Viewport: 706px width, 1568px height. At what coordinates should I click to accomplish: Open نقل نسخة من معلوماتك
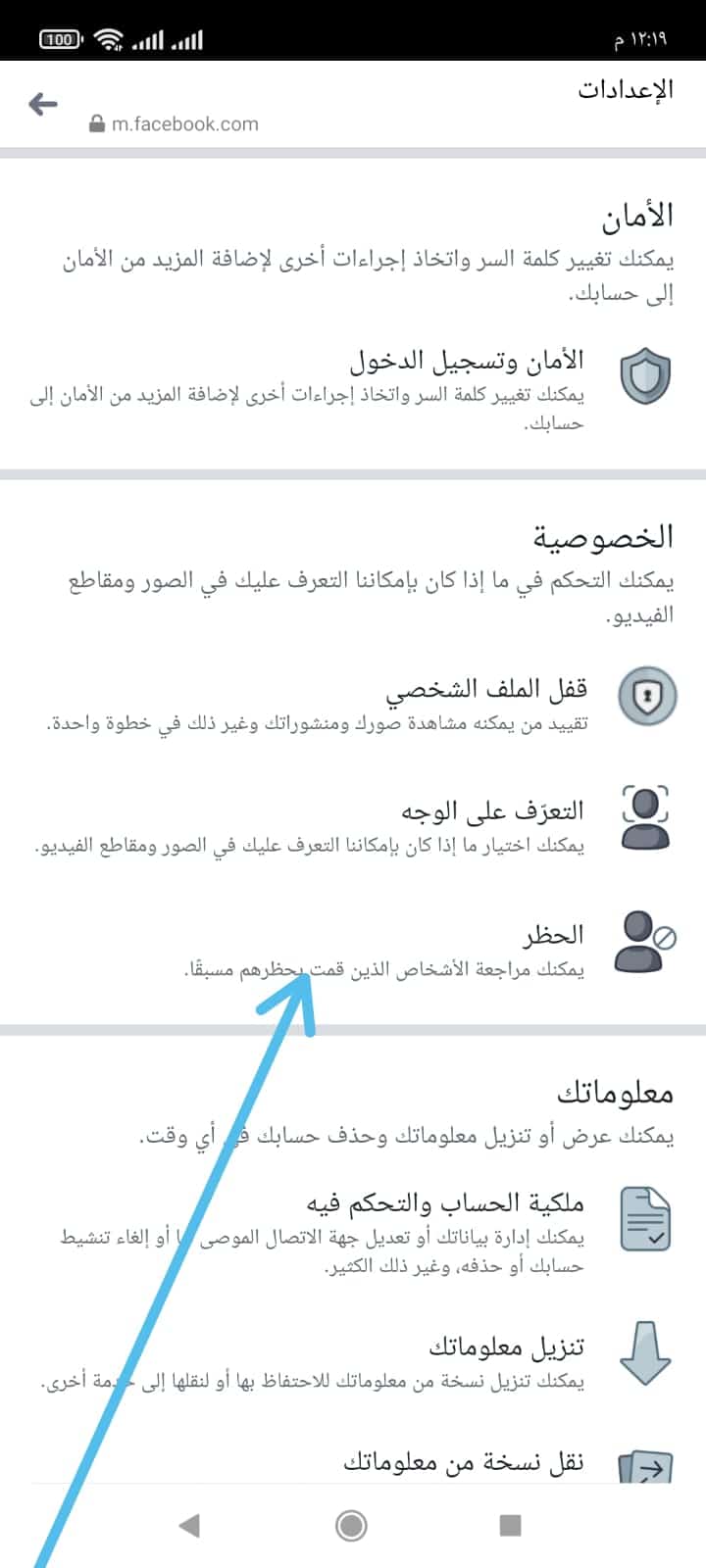tap(392, 1462)
